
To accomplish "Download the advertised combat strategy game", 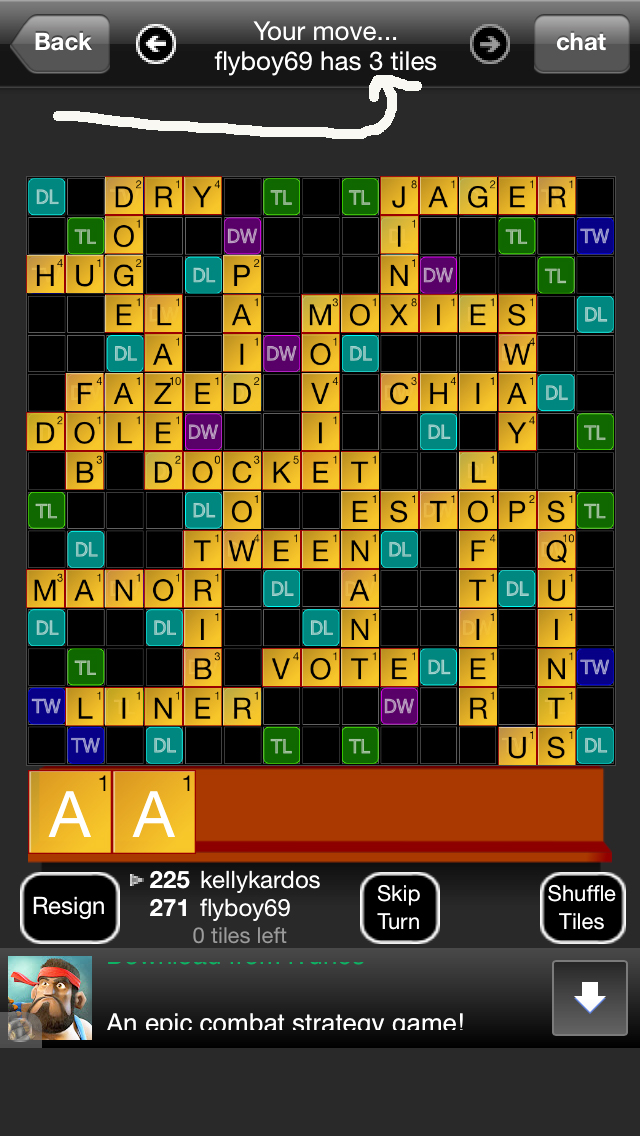I will (x=589, y=997).
